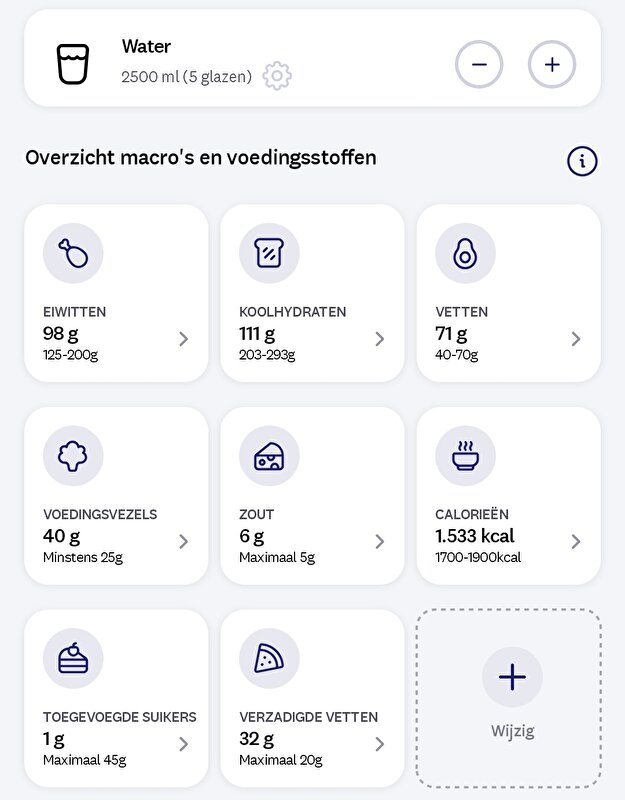Open the Verzadigde vetten card

point(312,698)
